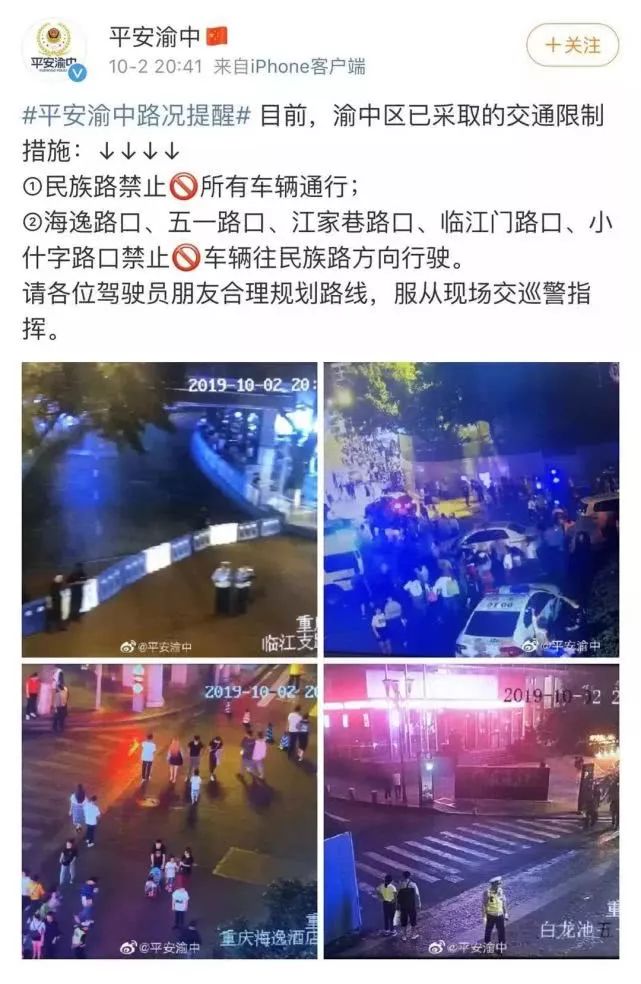The image size is (641, 984).
Task: Enlarge the 重庆海逸酒店 crowd photo
Action: (x=169, y=811)
